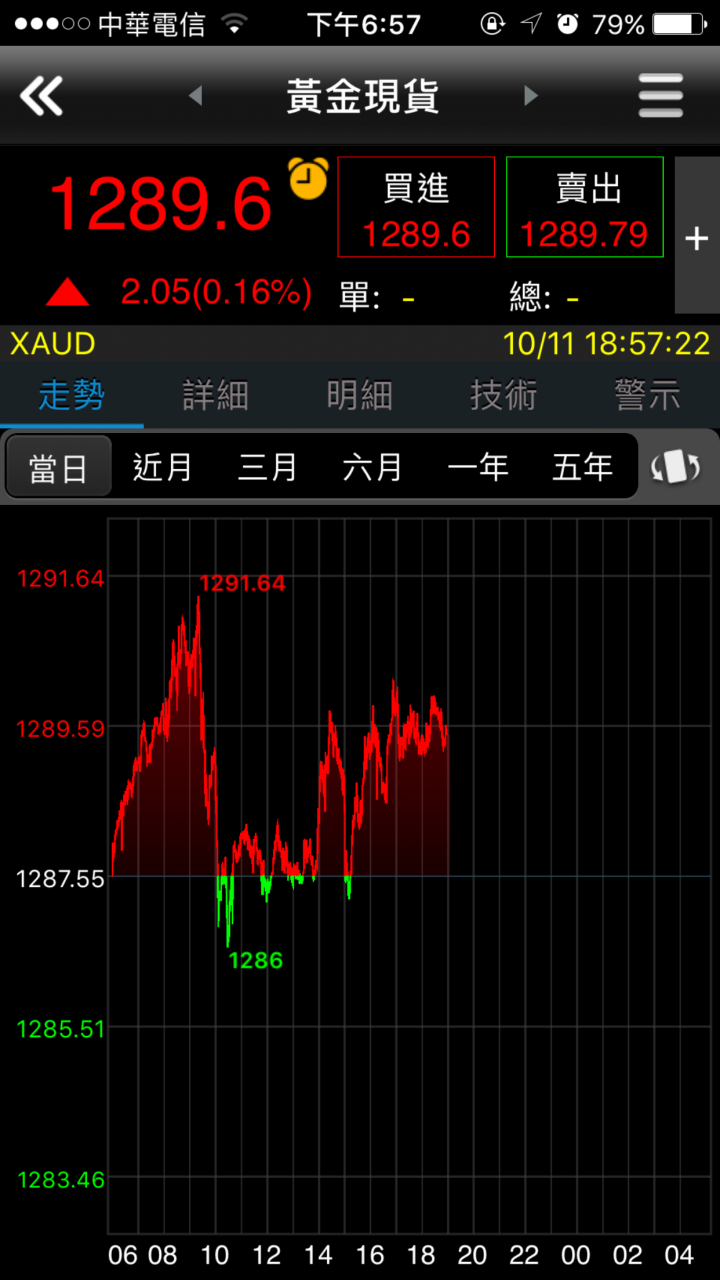
Task: Show the 近月 chart range
Action: coord(163,467)
